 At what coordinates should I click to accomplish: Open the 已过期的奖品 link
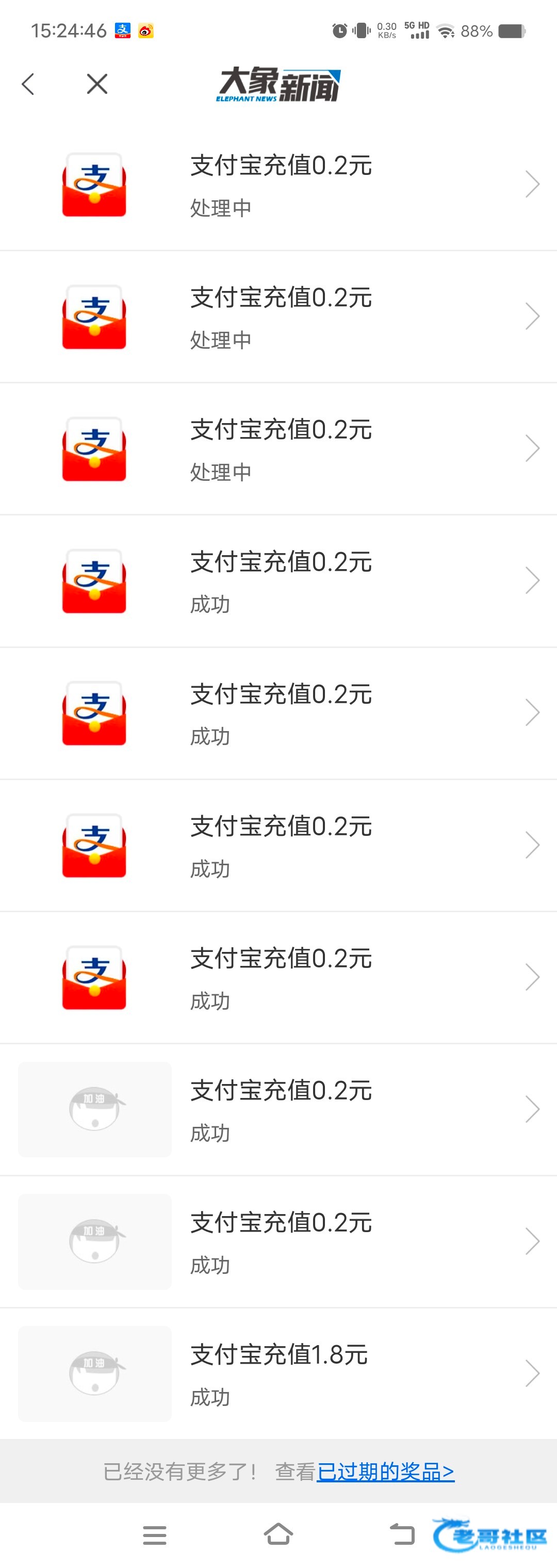(x=385, y=1471)
